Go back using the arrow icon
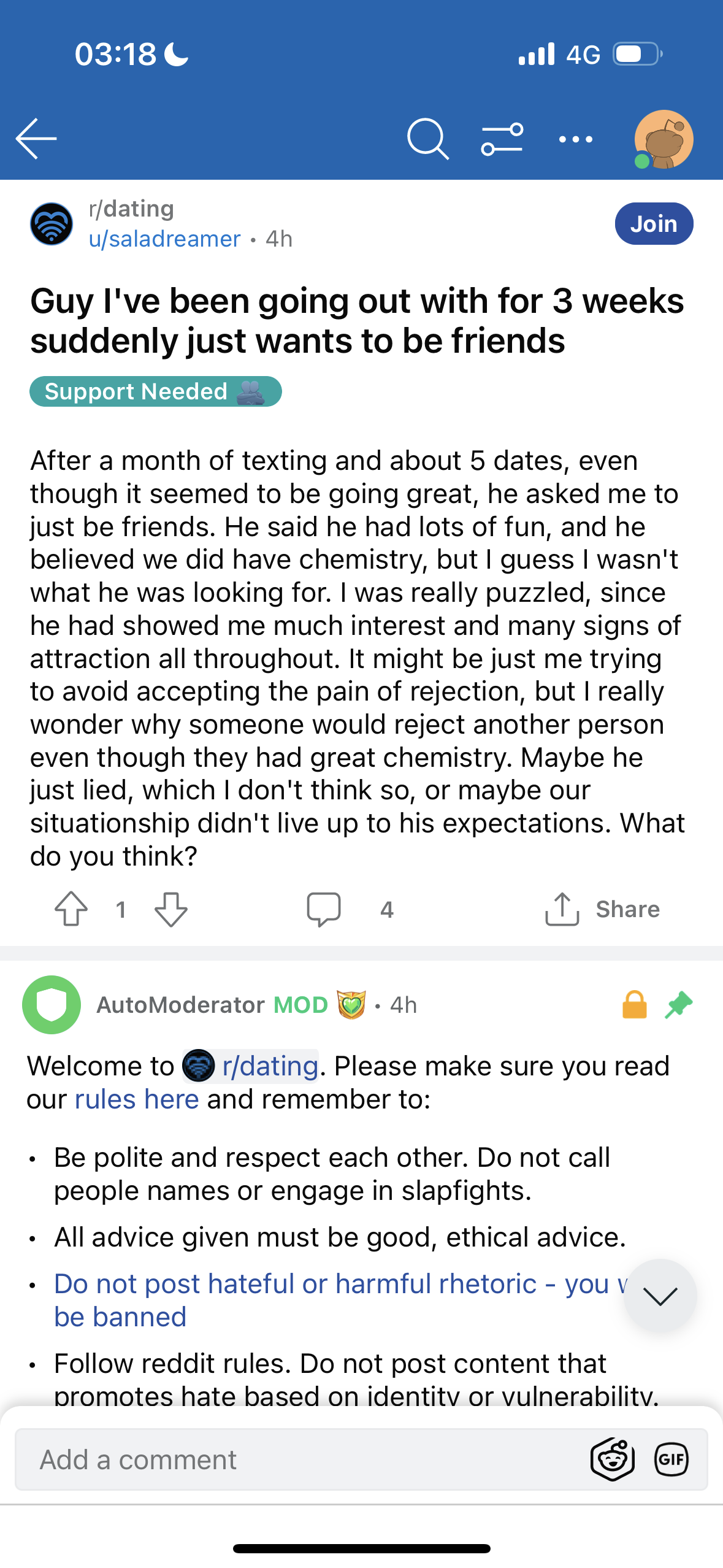The height and width of the screenshot is (1568, 723). 36,139
